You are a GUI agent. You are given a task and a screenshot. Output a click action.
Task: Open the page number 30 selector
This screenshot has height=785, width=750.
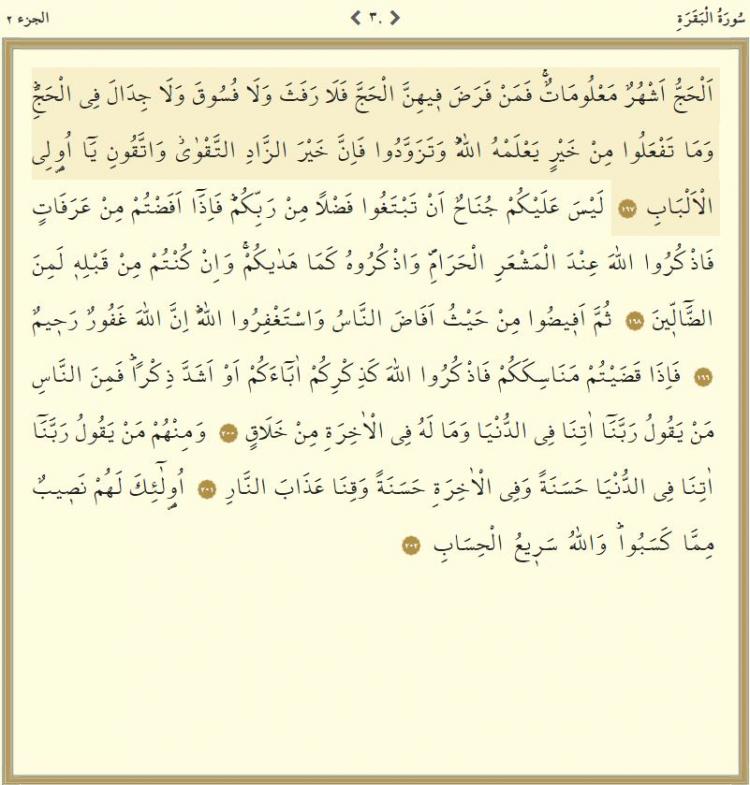[x=375, y=17]
